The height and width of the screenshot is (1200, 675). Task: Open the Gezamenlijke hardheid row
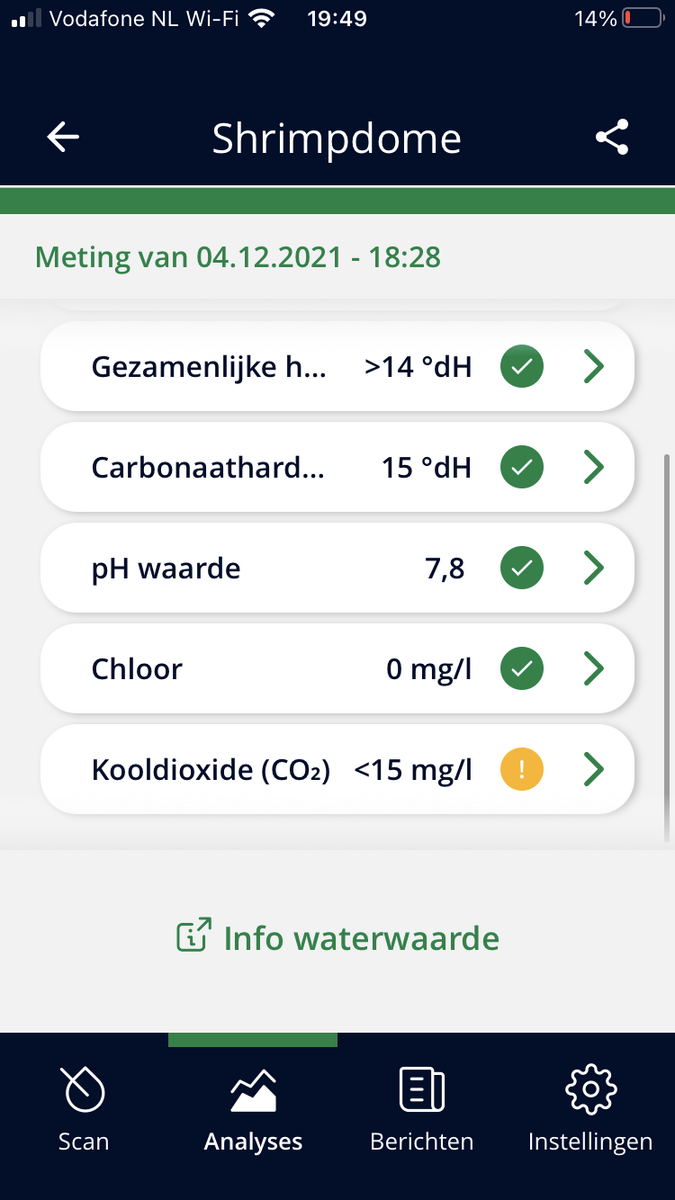pos(337,367)
